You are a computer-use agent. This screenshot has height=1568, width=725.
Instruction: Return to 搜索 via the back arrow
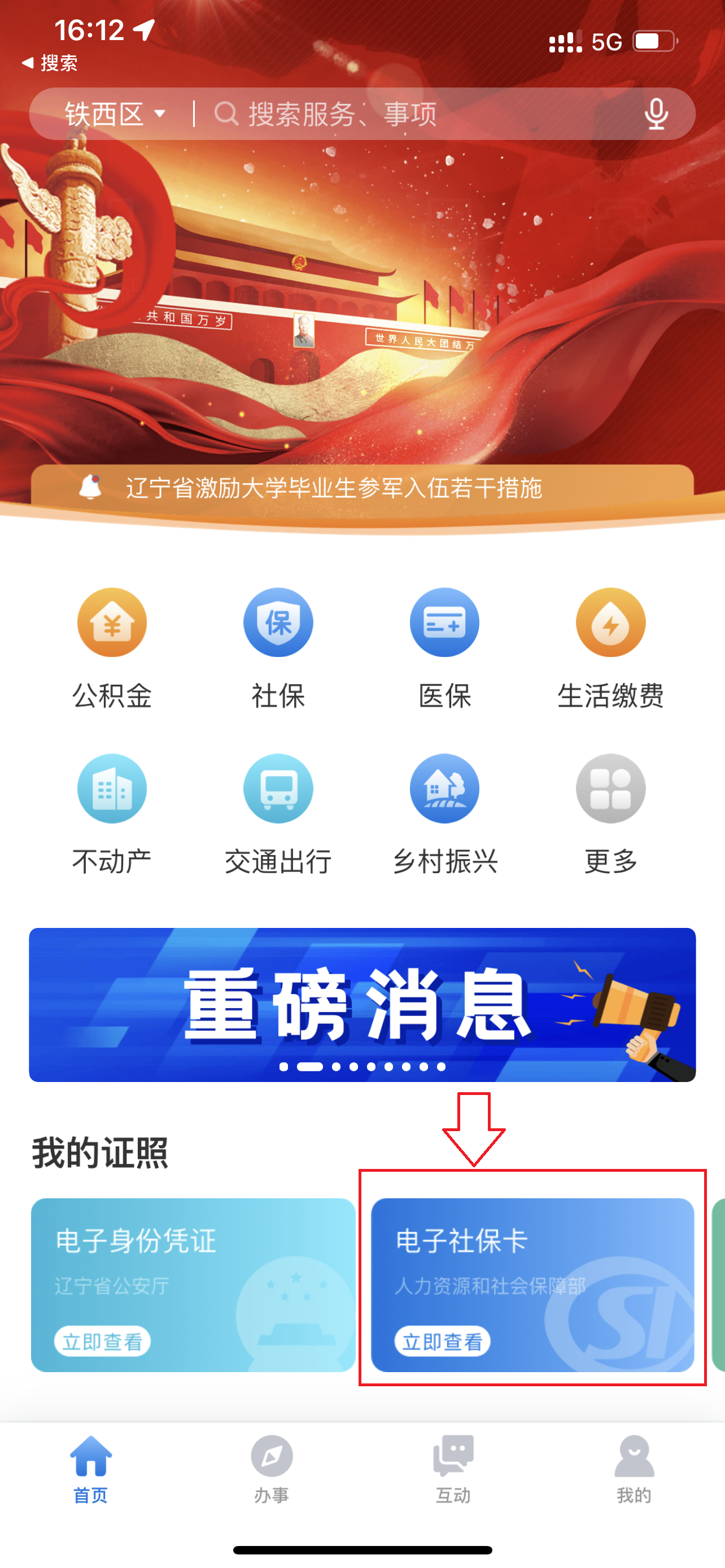pyautogui.click(x=49, y=63)
